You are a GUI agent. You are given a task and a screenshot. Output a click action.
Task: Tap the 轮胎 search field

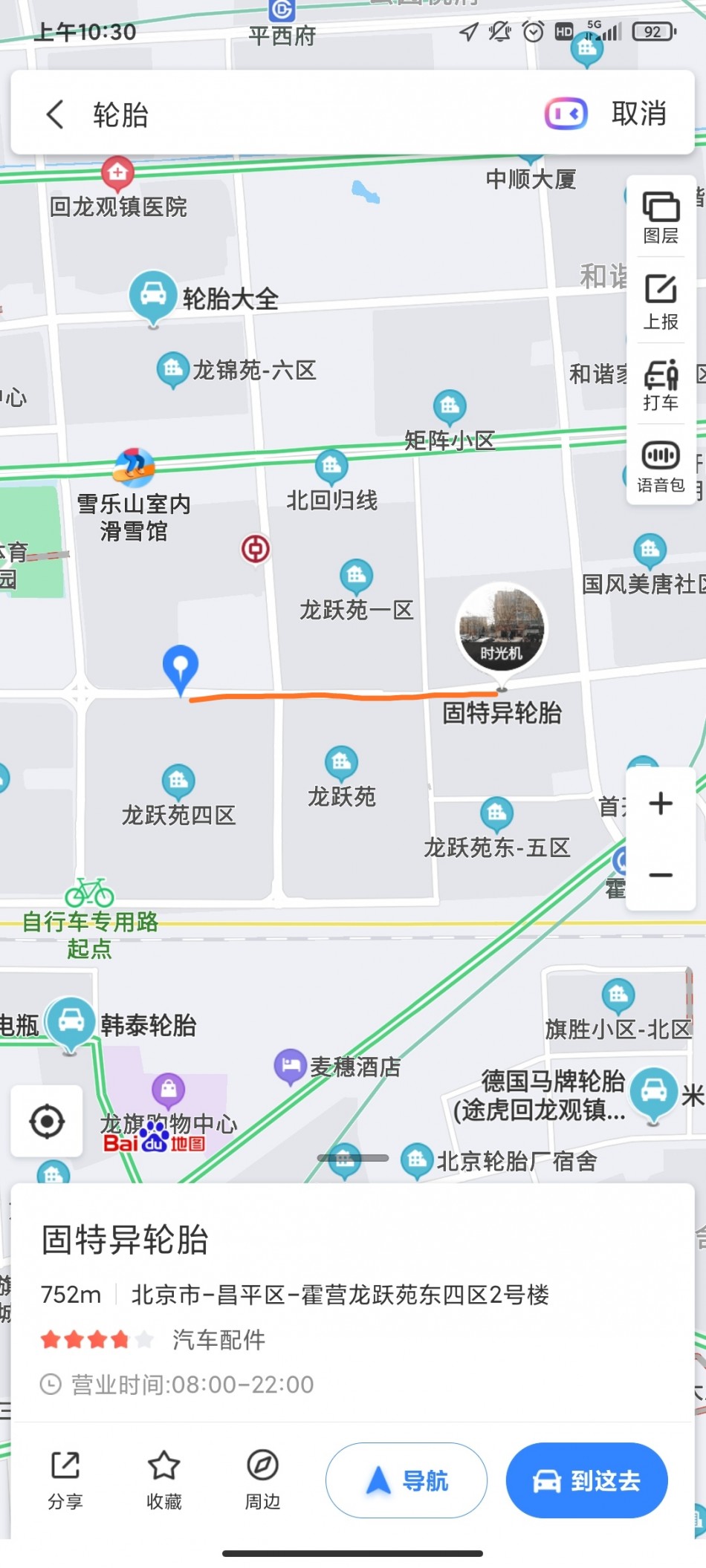pyautogui.click(x=297, y=114)
